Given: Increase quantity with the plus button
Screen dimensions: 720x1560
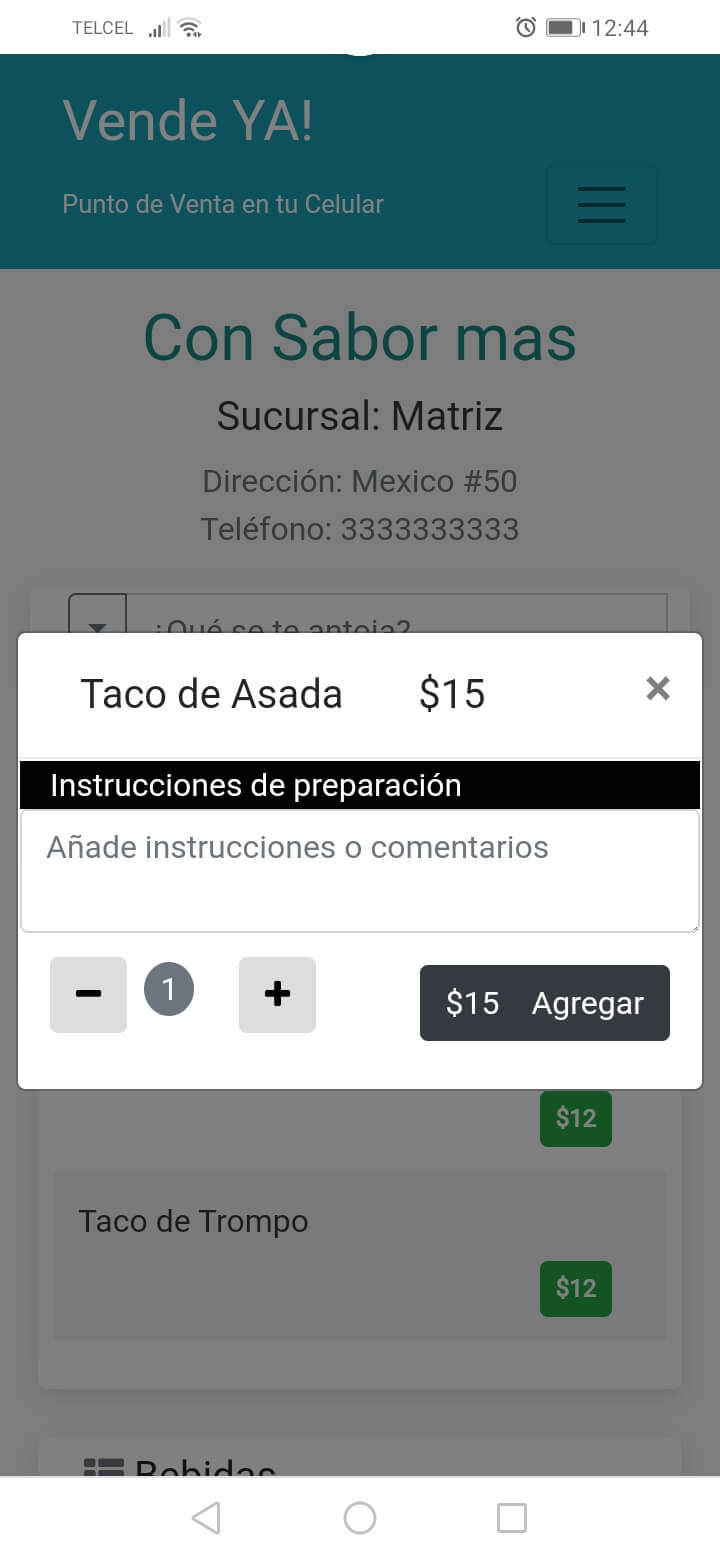Looking at the screenshot, I should [277, 994].
